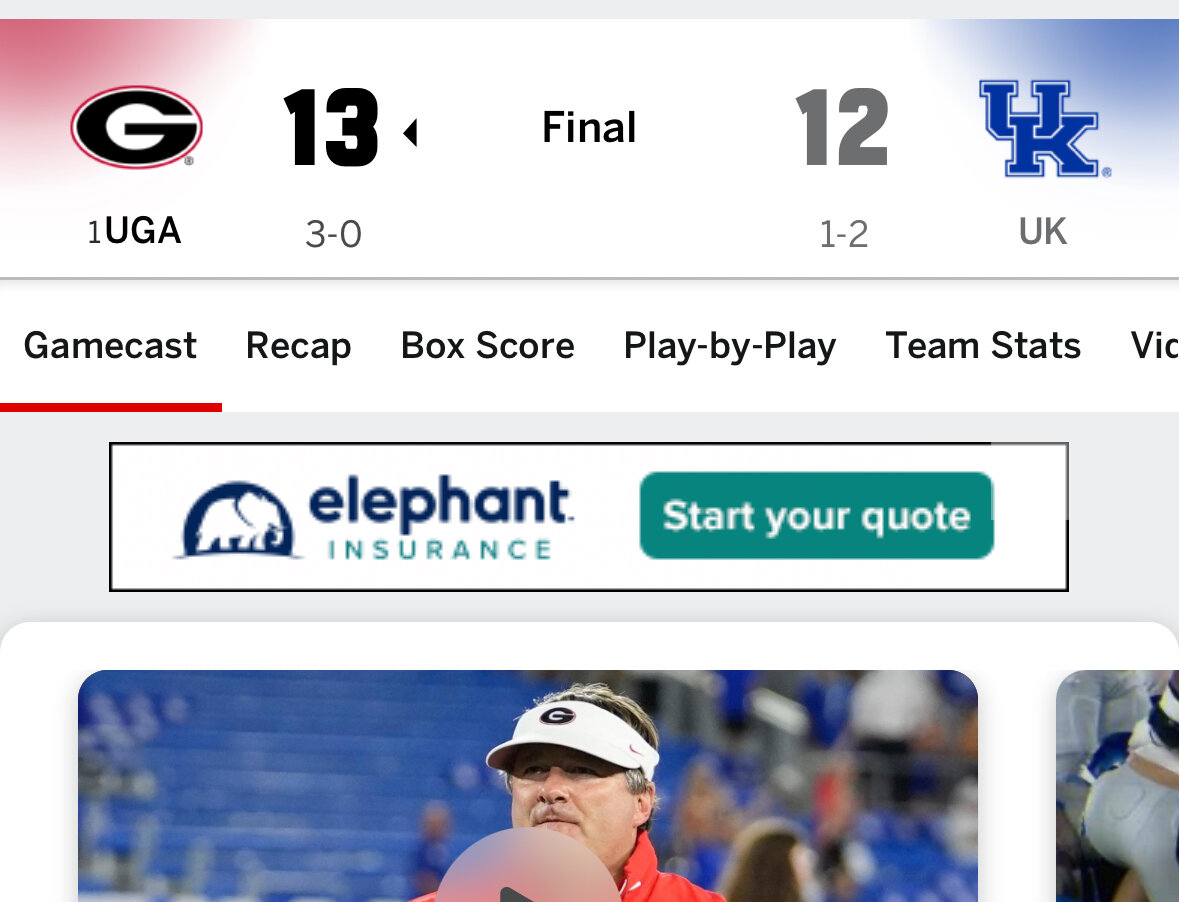Tap the Gamecast tab
Screen dimensions: 1179x902
click(x=110, y=346)
